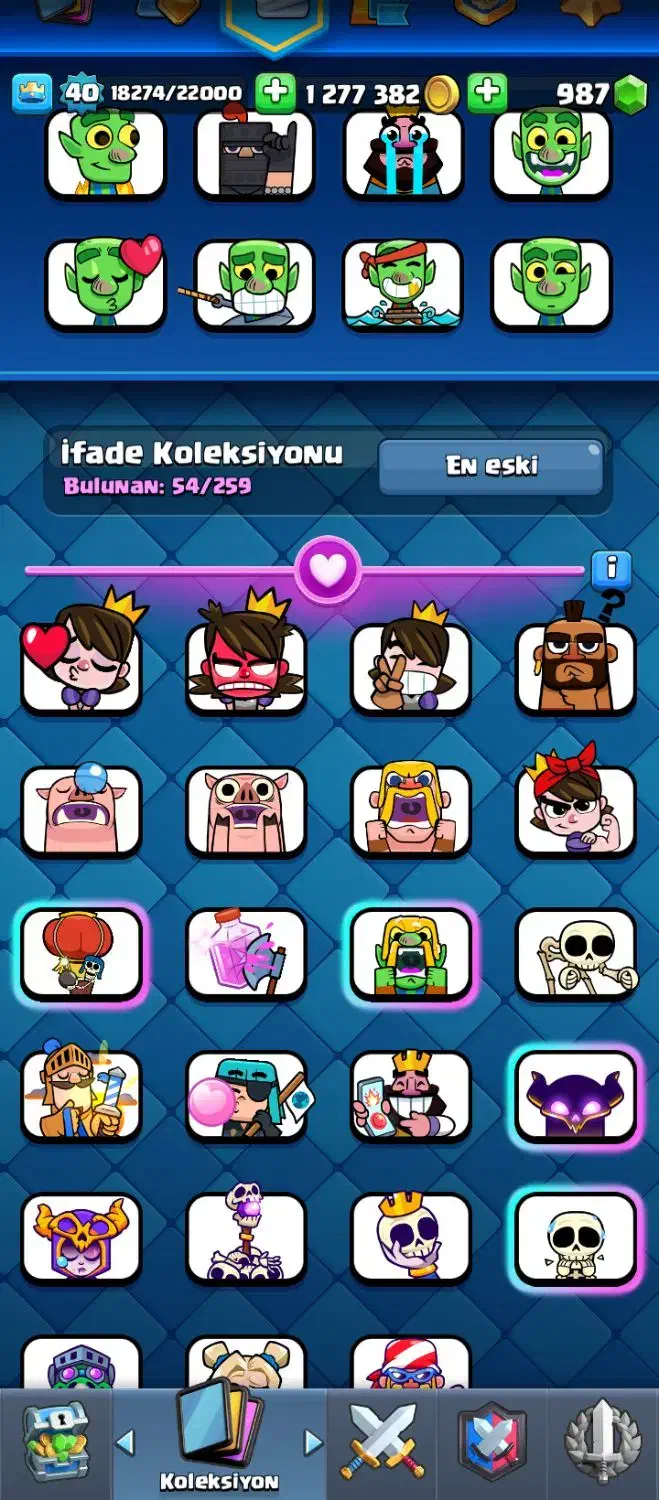Select the goblin with heart emote
Screen dimensions: 659x1500
[x=105, y=283]
